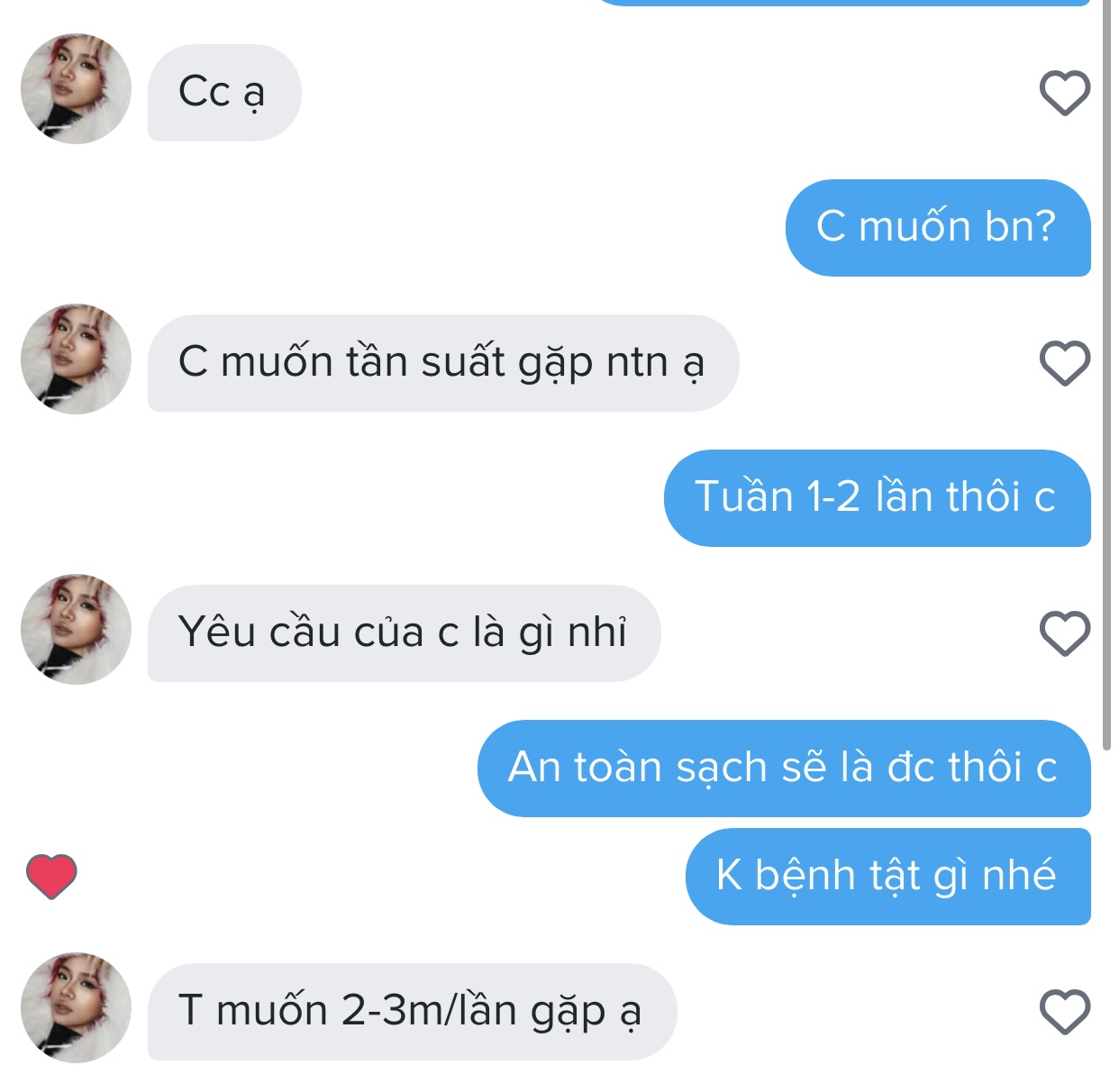
Task: Open avatar beside "Yêu cầu của c là gì nhỉ"
Action: pos(76,630)
